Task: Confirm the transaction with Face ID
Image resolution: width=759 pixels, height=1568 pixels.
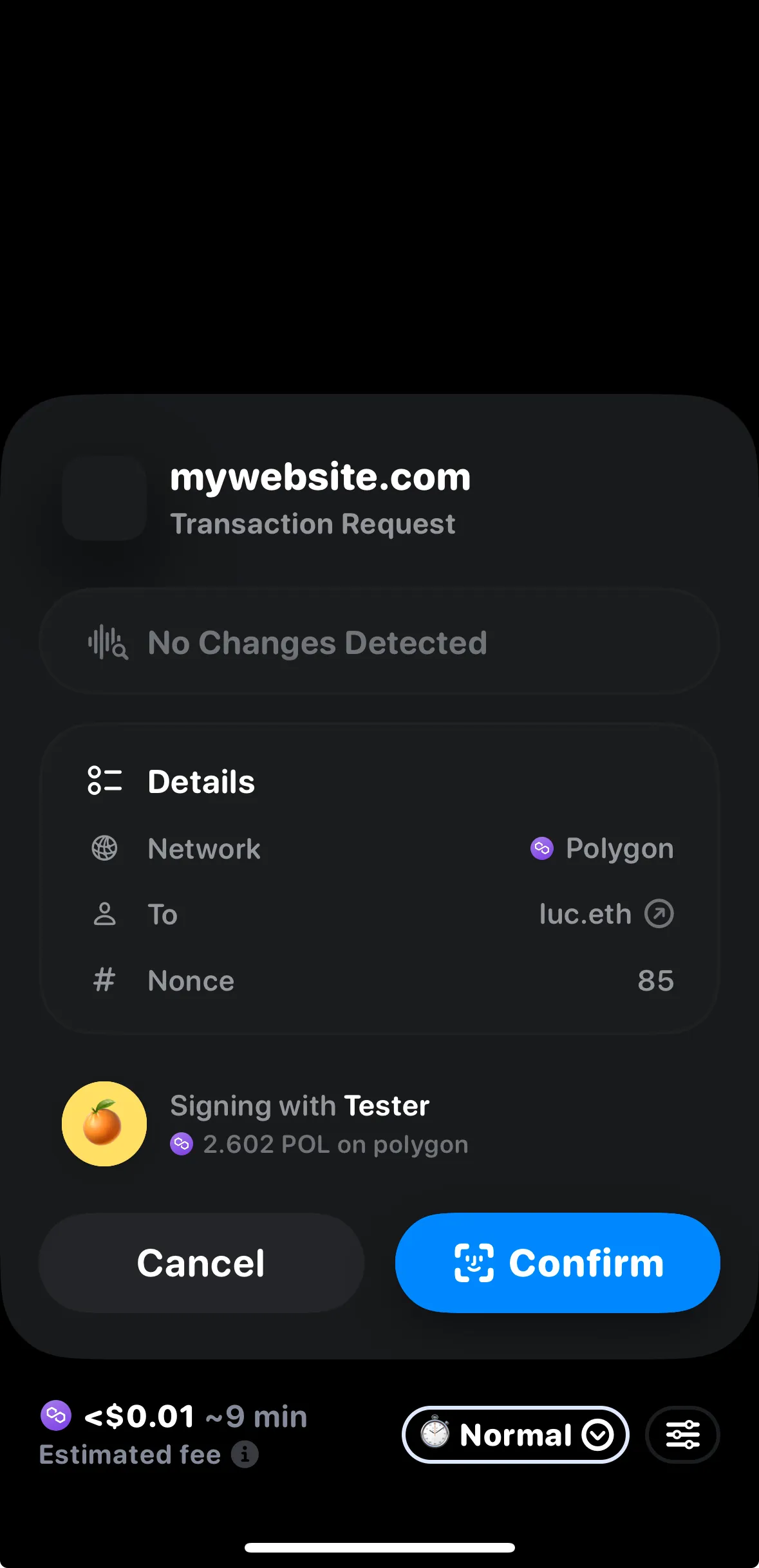Action: point(558,1263)
